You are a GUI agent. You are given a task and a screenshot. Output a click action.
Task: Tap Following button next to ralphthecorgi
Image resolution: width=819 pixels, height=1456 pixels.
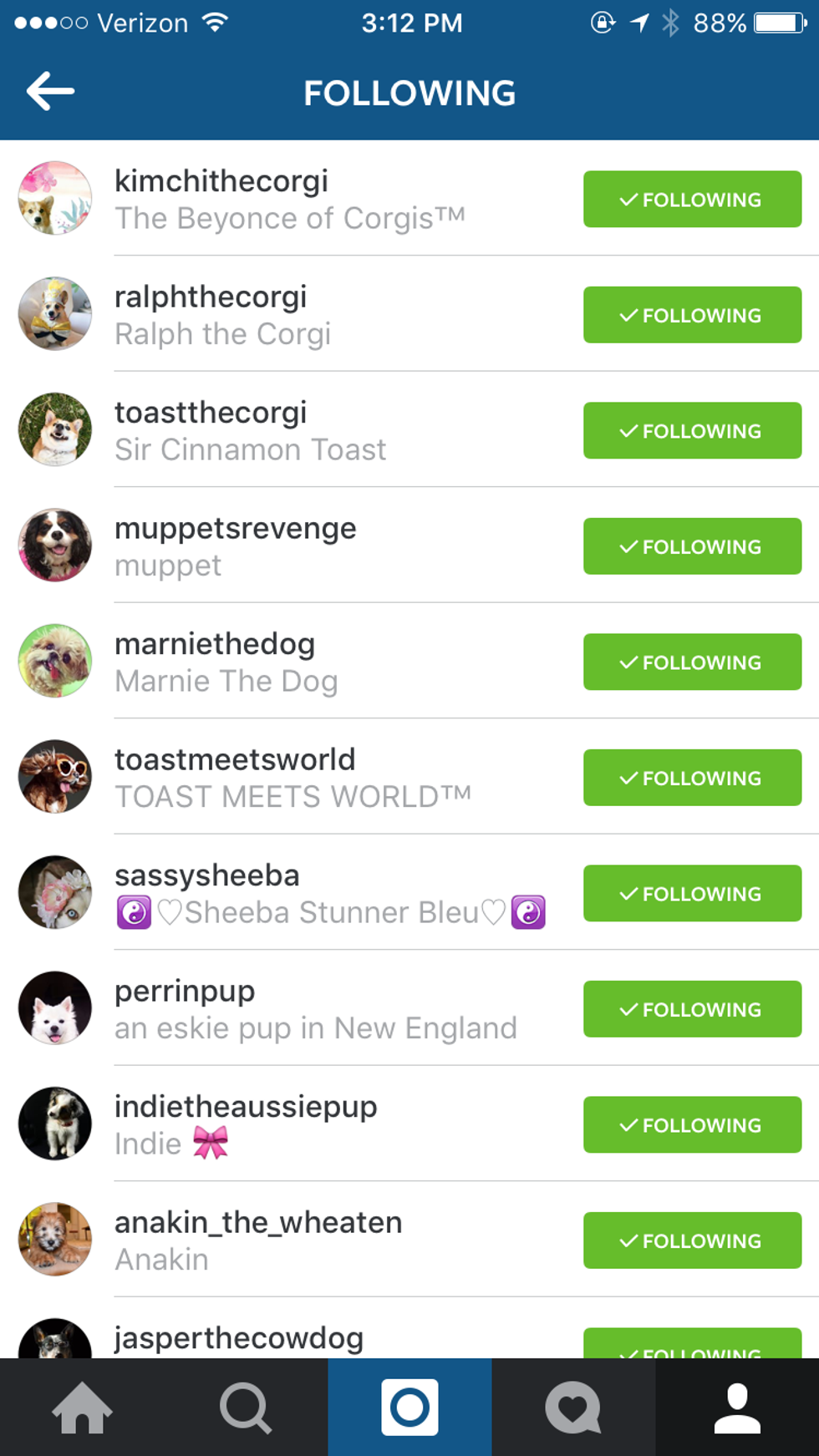point(692,315)
